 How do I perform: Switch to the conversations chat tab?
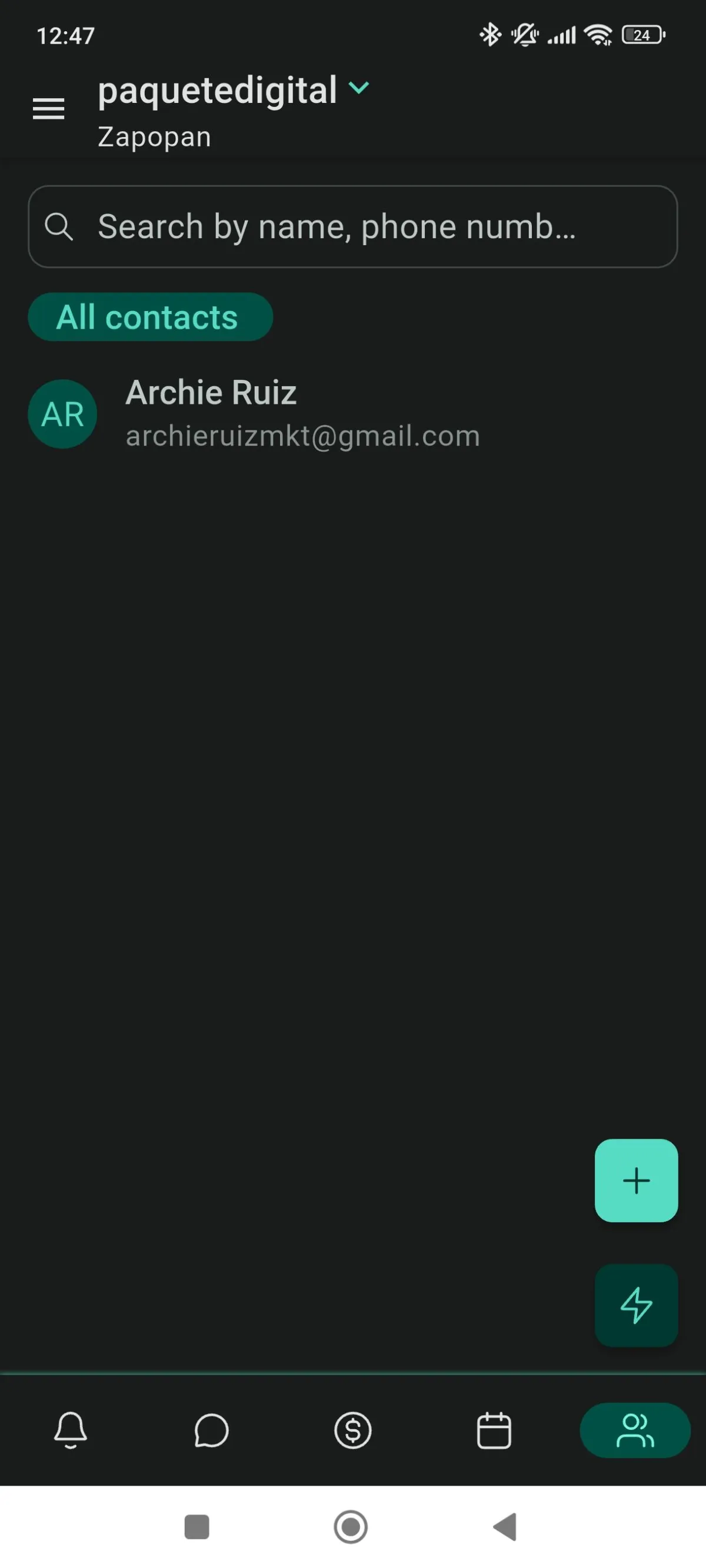pos(211,1430)
